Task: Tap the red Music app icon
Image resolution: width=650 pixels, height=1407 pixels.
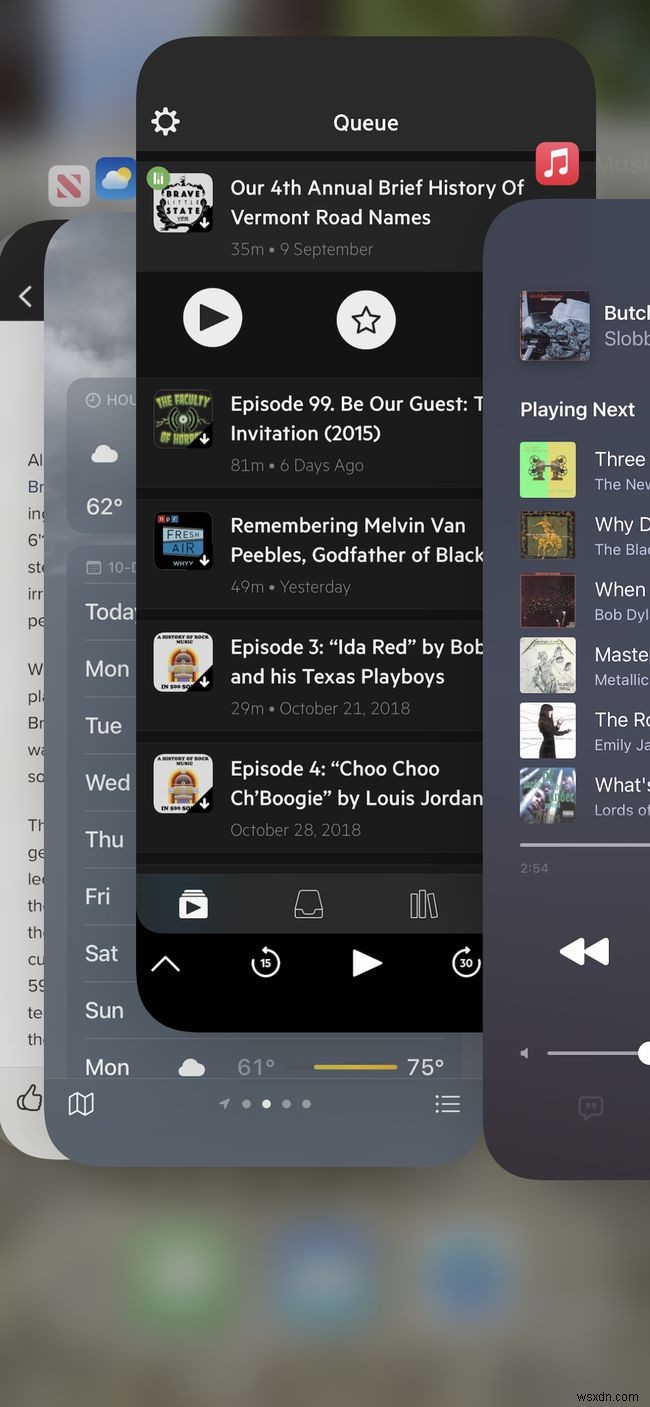Action: click(x=557, y=164)
